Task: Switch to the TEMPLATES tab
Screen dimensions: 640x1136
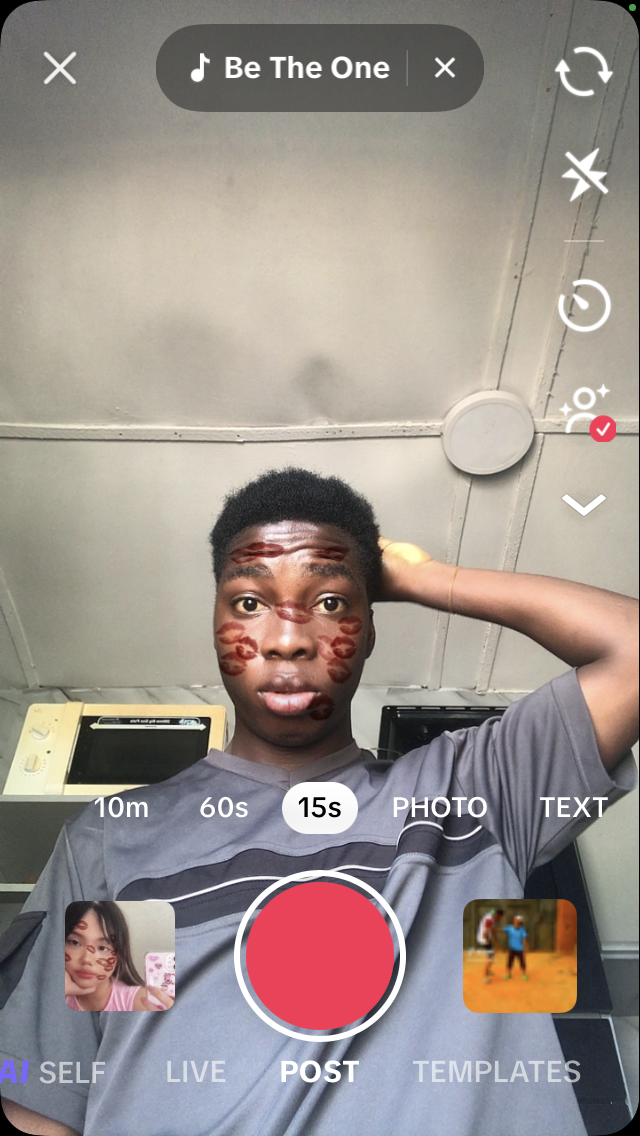Action: tap(497, 1072)
